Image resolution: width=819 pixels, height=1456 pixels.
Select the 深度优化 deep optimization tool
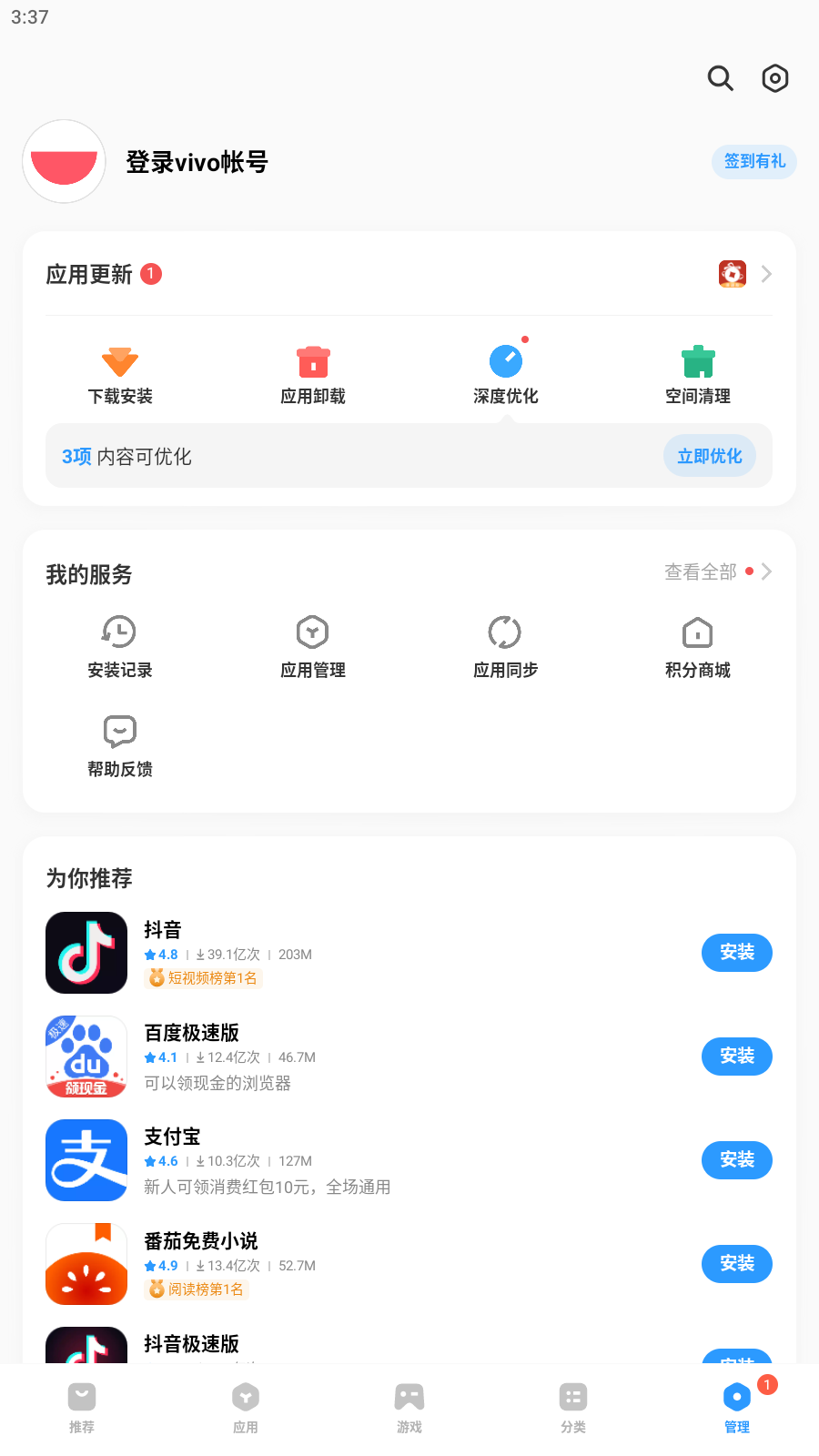pyautogui.click(x=505, y=373)
